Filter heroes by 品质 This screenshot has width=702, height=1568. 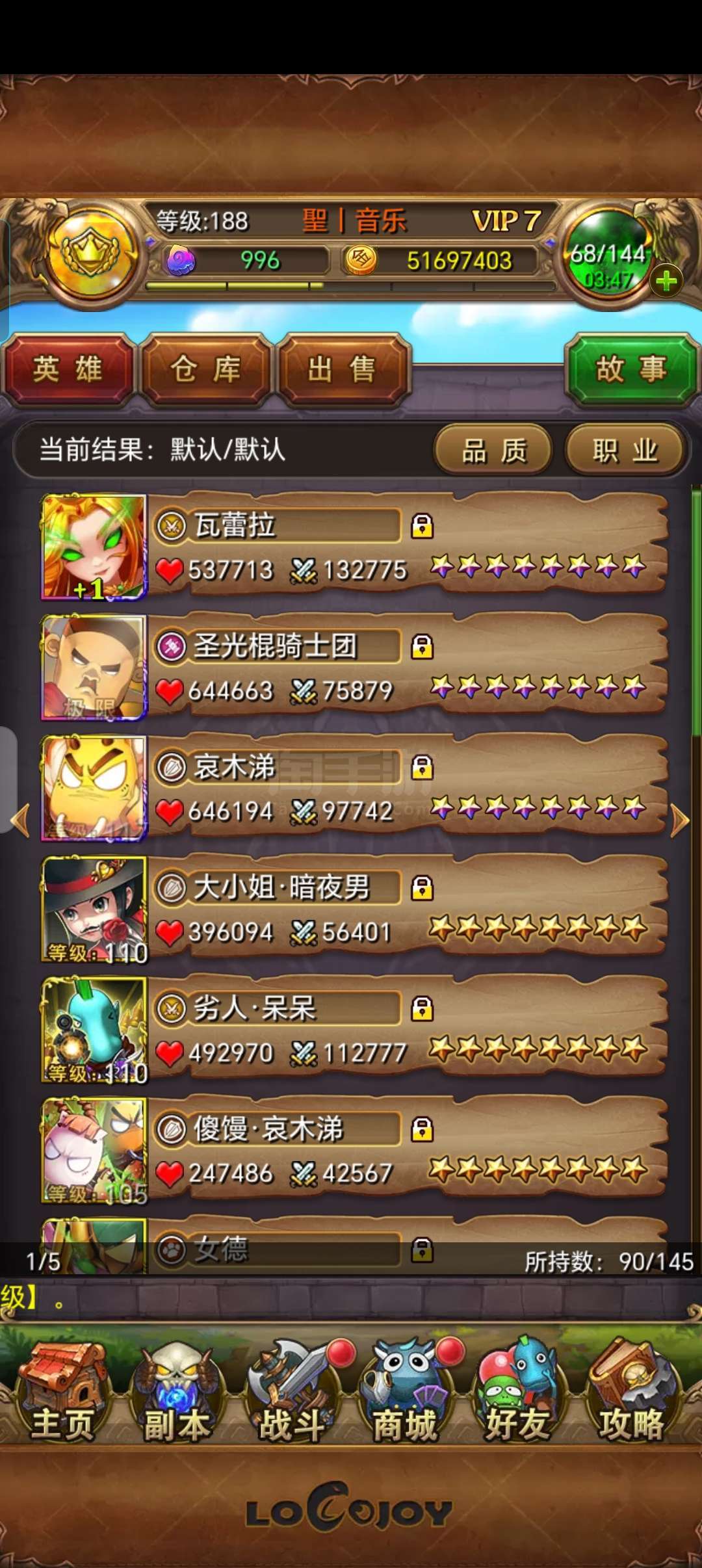[x=493, y=450]
